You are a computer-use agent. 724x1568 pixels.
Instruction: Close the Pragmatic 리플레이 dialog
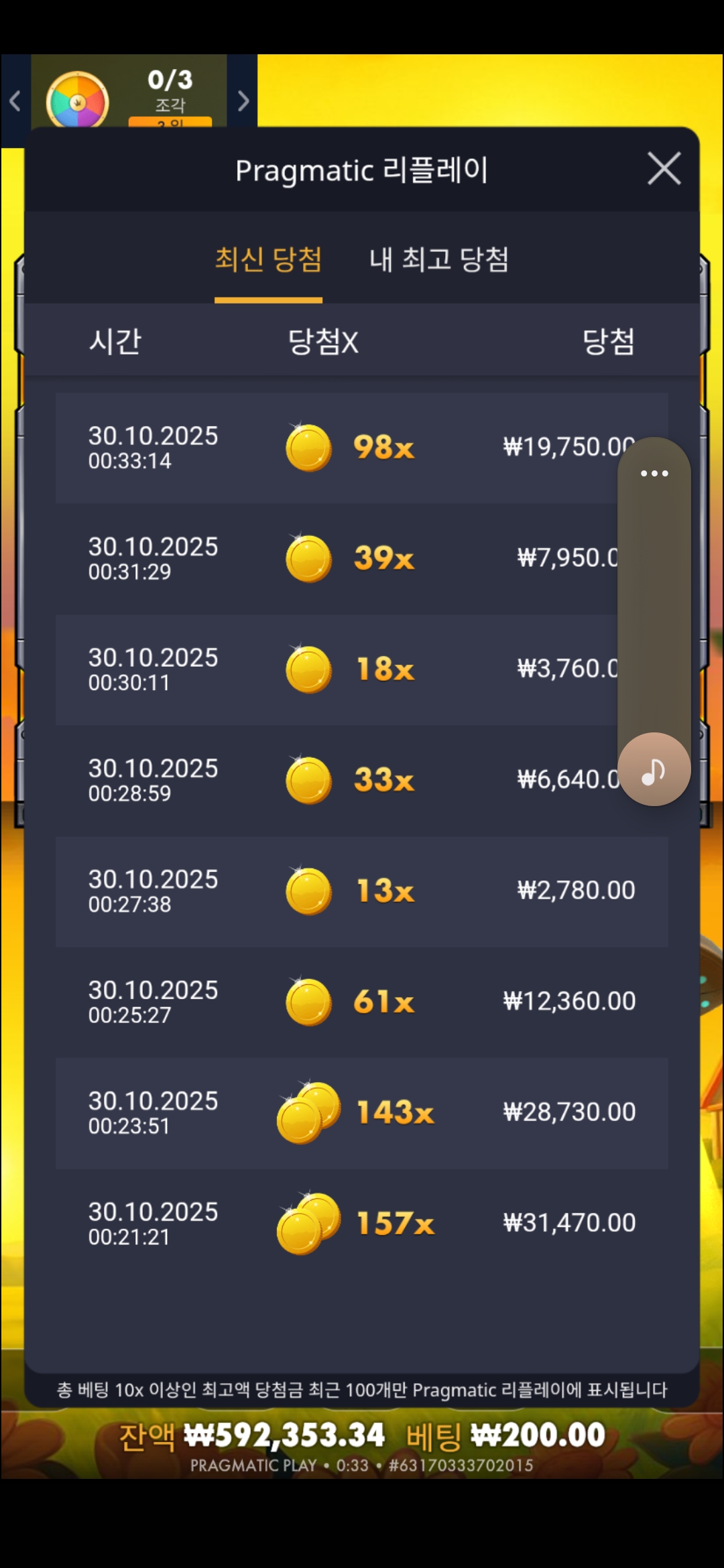(x=664, y=168)
